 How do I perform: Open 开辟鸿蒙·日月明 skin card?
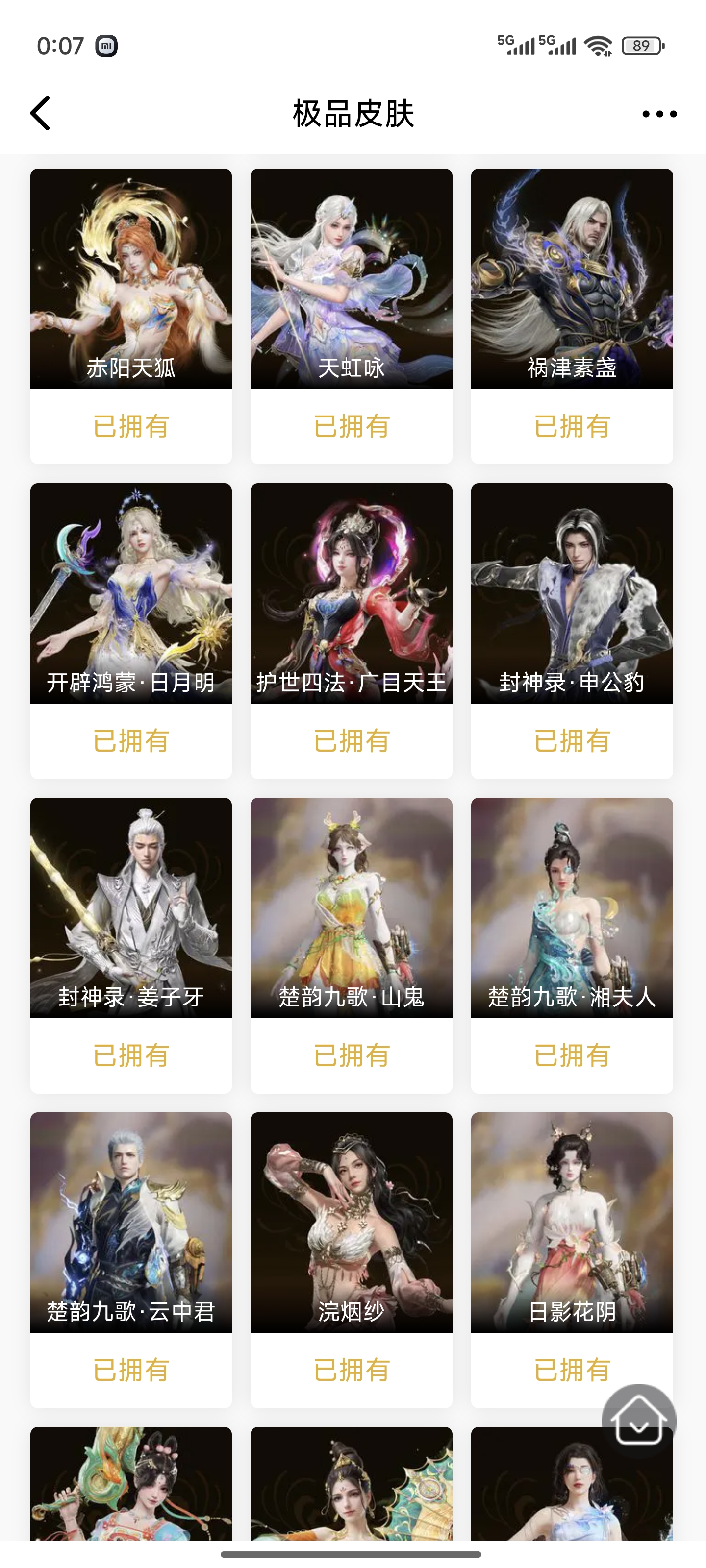coord(131,593)
